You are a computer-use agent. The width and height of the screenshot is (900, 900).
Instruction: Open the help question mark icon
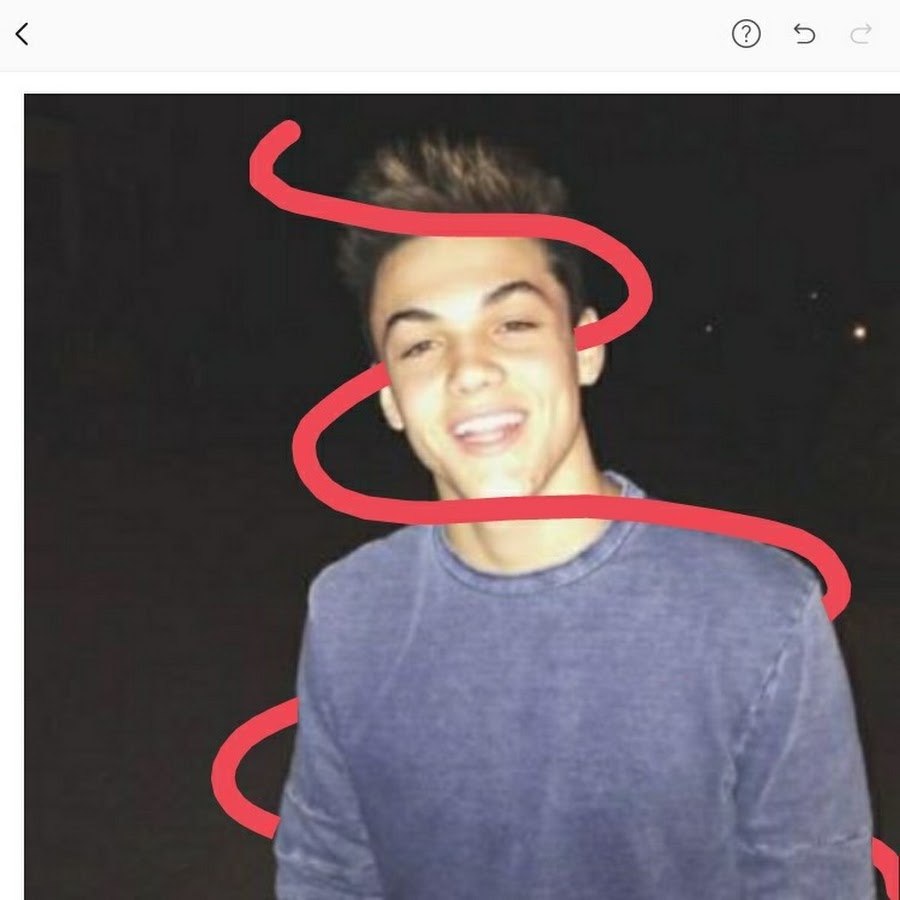746,34
